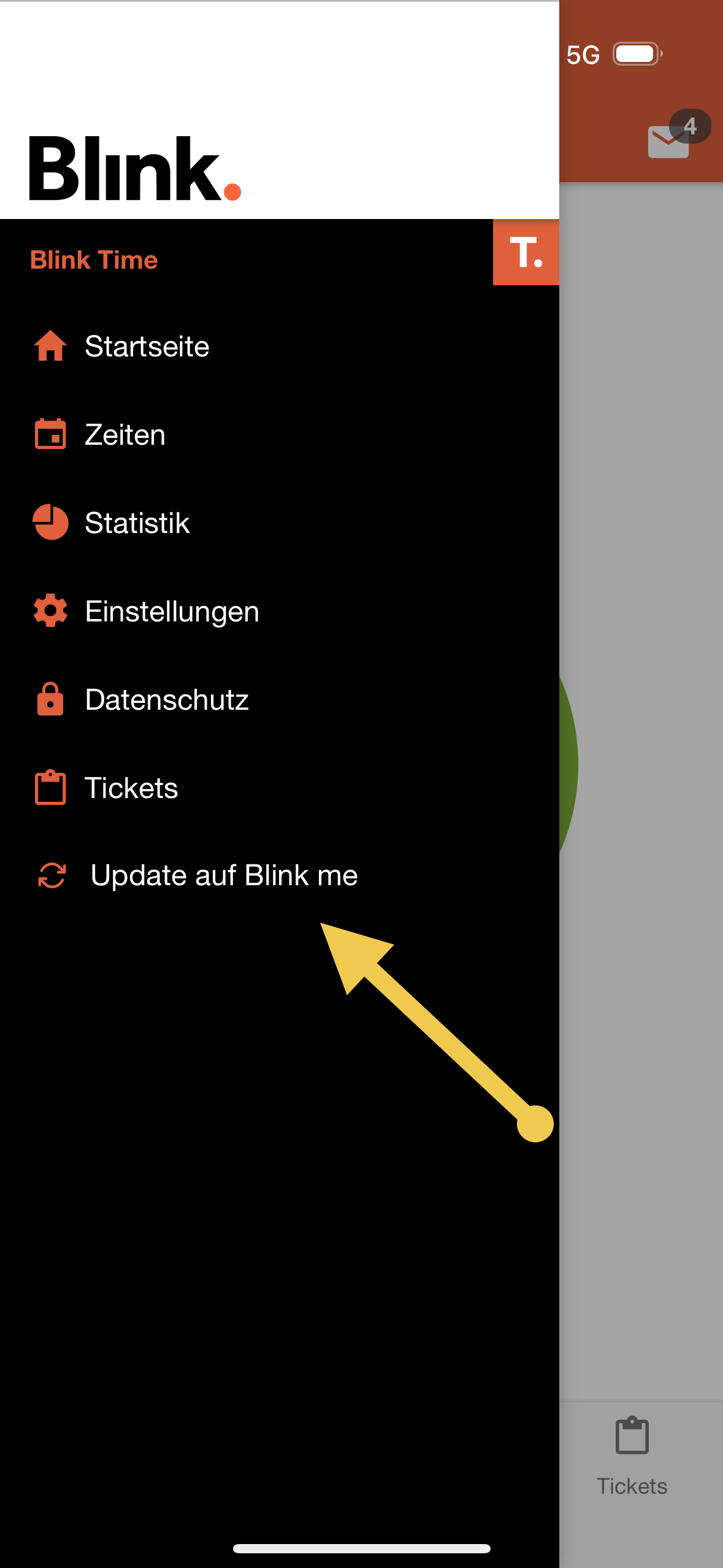
Task: Open Einstellungen settings
Action: pyautogui.click(x=172, y=612)
